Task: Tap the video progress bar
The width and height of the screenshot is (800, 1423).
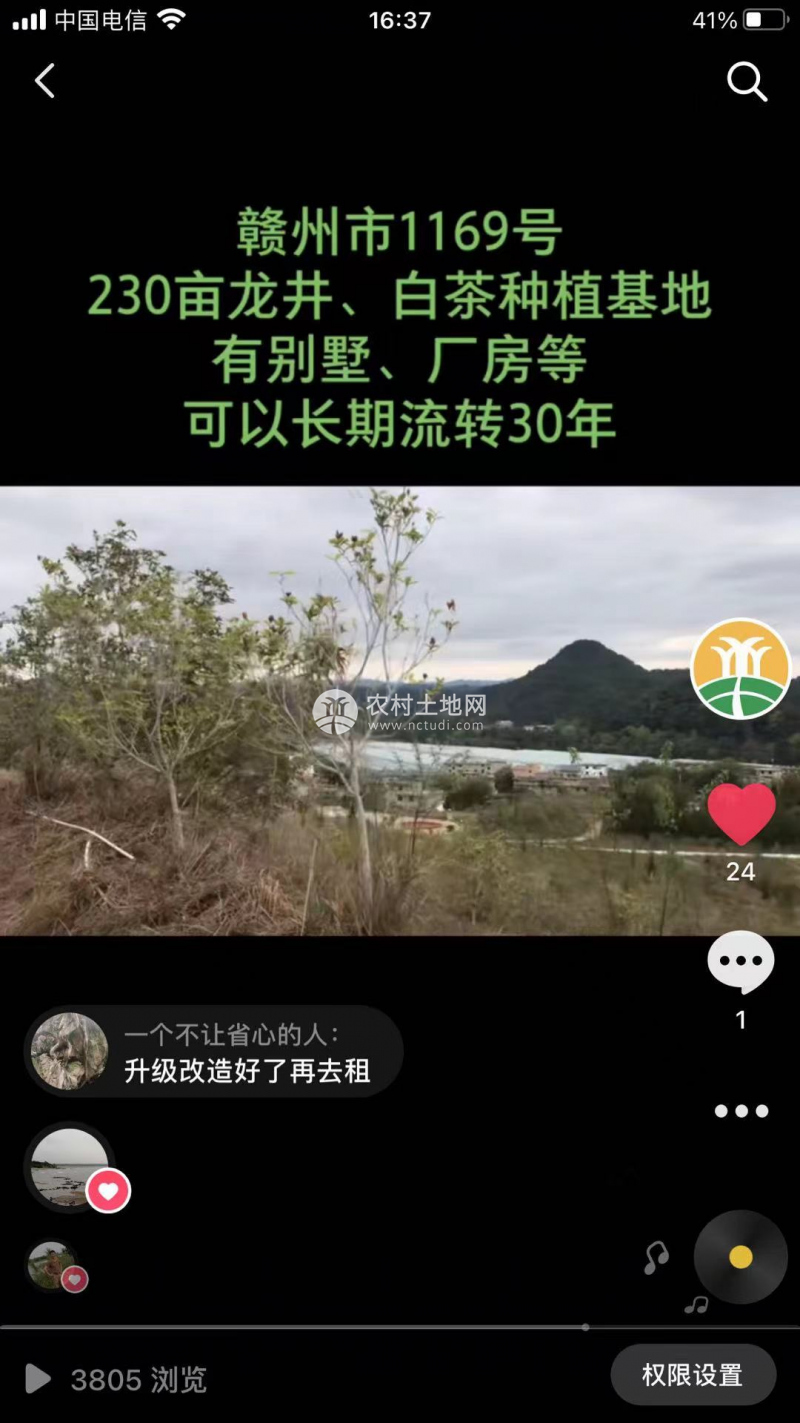Action: pos(400,1327)
